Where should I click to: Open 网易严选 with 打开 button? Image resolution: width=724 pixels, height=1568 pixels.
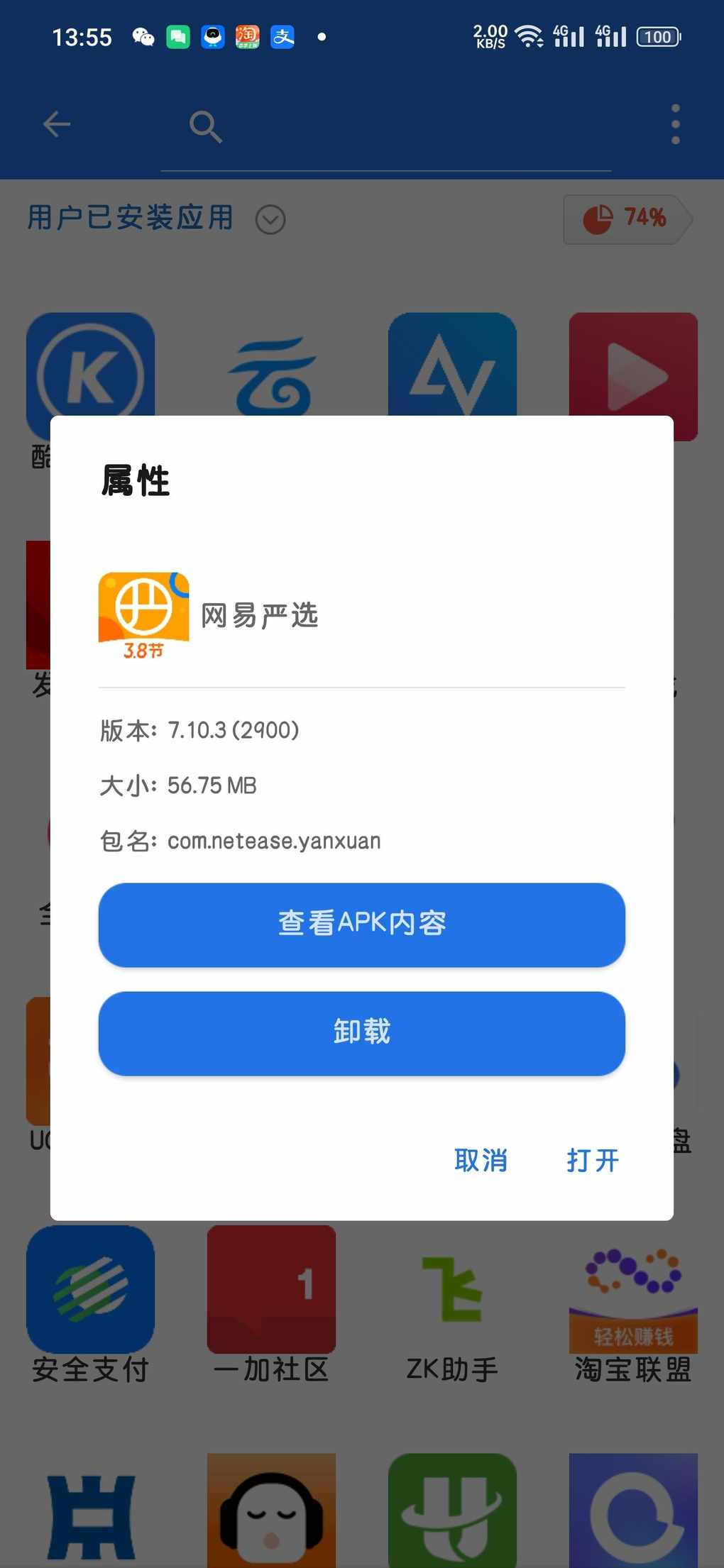[593, 1161]
